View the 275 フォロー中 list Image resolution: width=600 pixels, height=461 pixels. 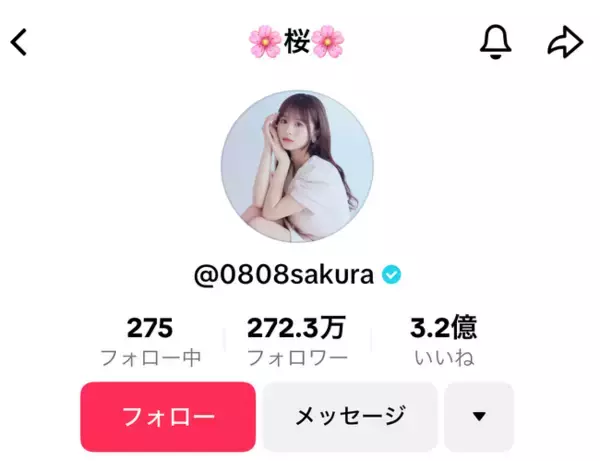point(150,340)
